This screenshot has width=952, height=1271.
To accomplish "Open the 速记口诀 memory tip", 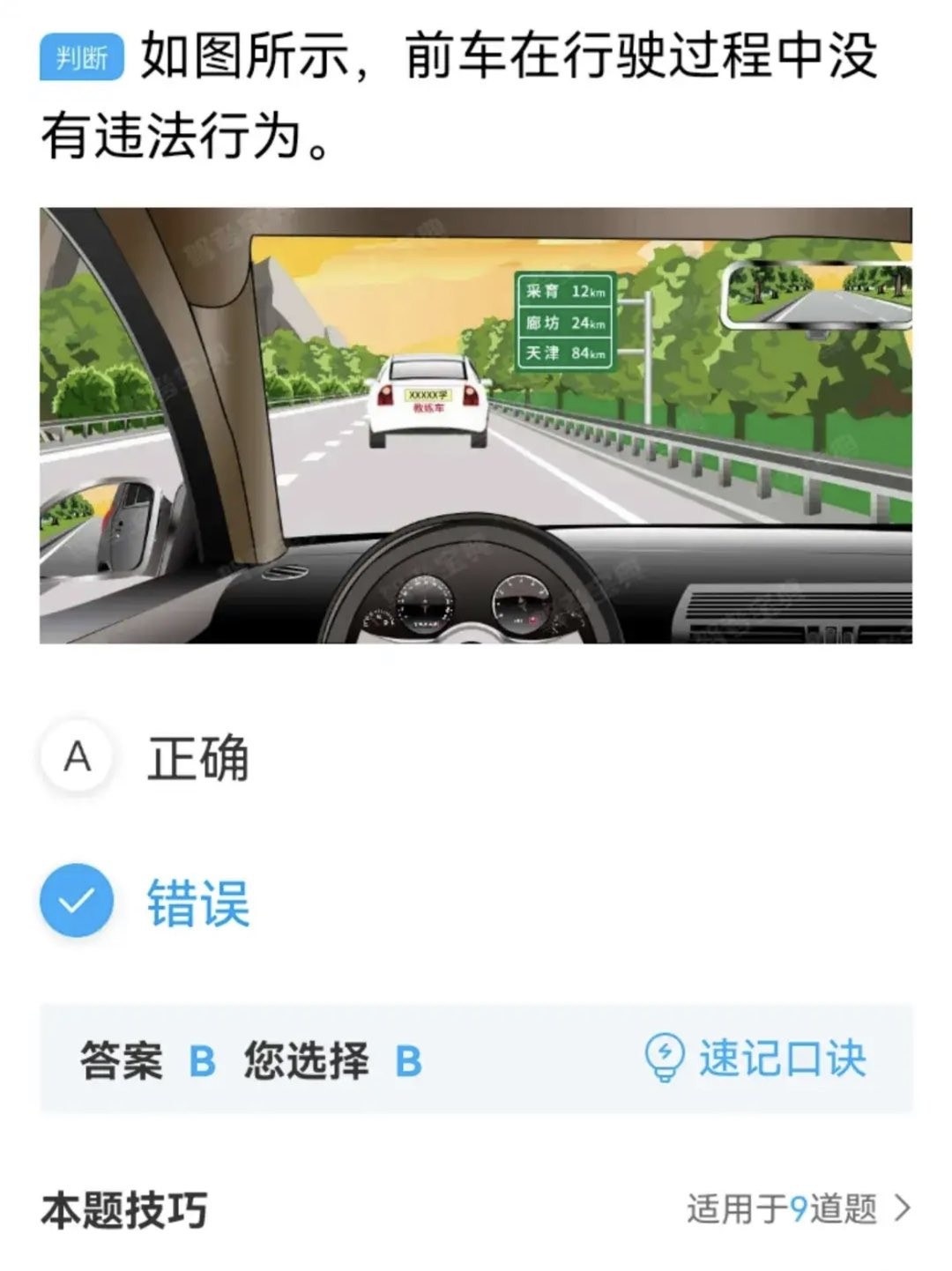I will 756,1059.
